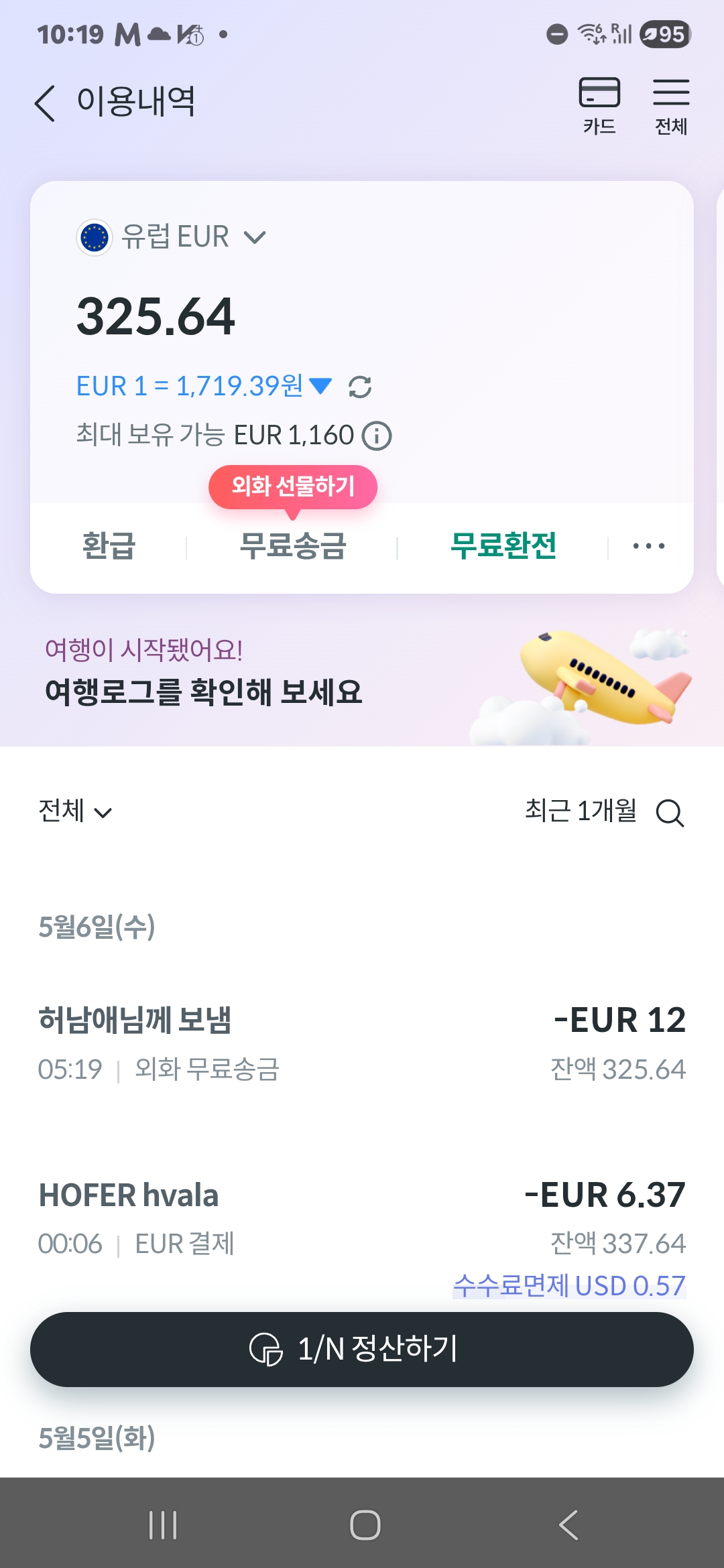The width and height of the screenshot is (724, 1568).
Task: Select 환급
Action: tap(109, 546)
